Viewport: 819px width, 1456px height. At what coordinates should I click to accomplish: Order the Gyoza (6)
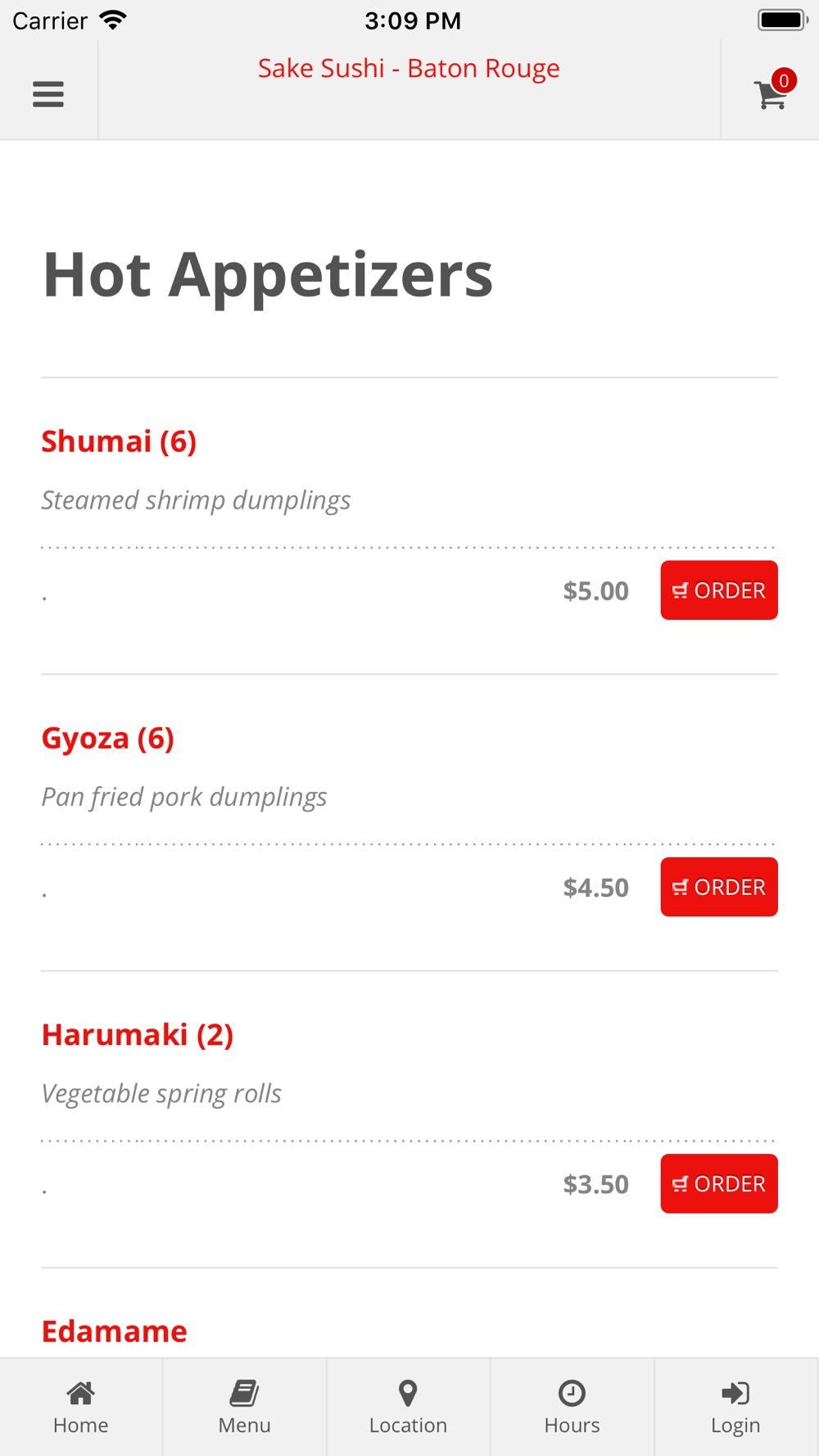point(718,887)
